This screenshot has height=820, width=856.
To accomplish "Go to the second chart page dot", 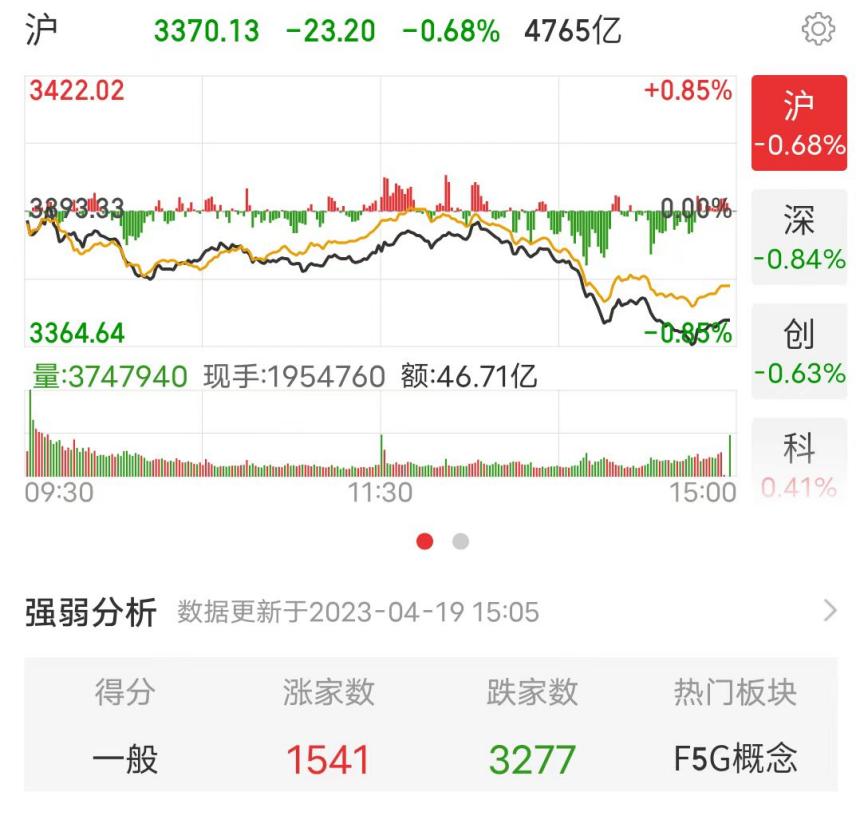I will 460,541.
